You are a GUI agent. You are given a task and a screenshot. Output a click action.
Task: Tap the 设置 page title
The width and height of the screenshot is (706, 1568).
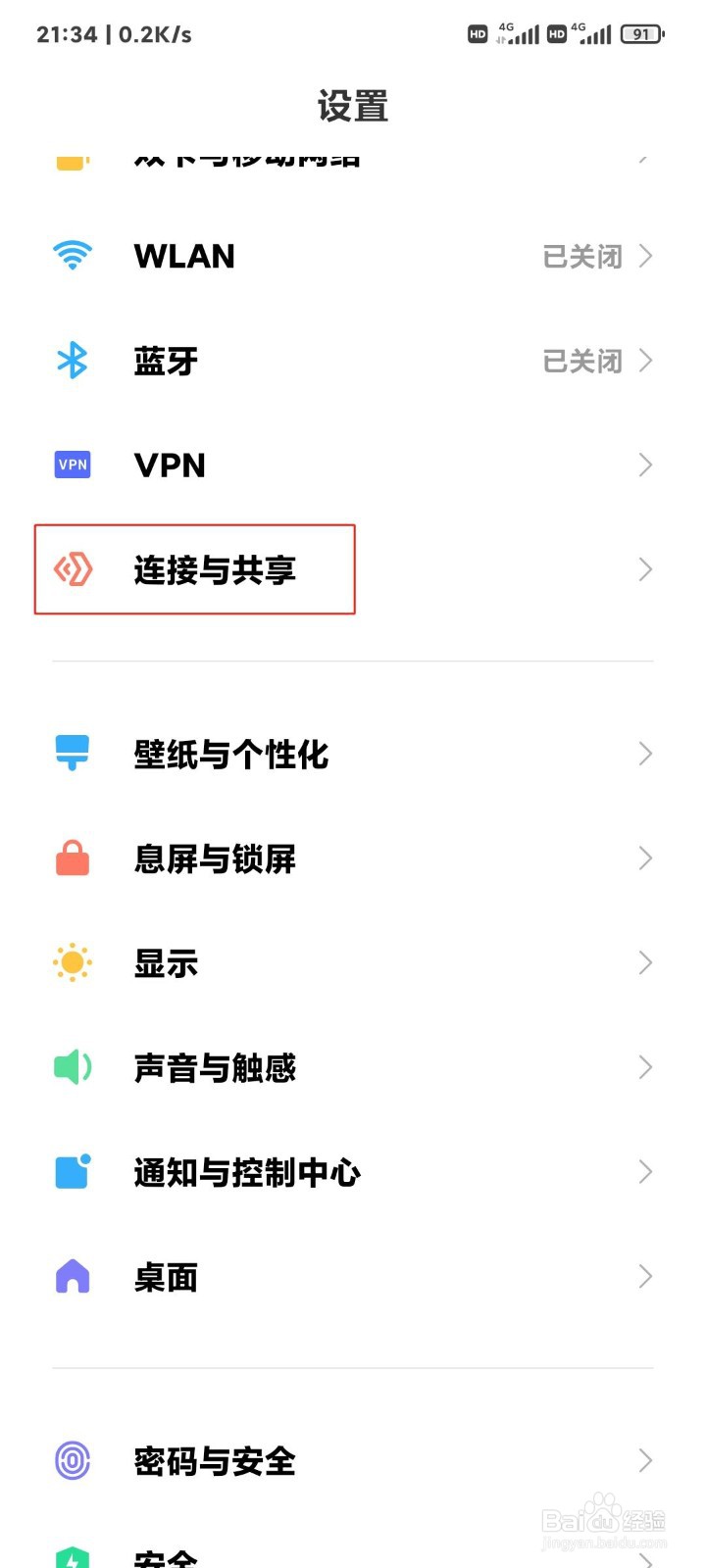coord(353,105)
